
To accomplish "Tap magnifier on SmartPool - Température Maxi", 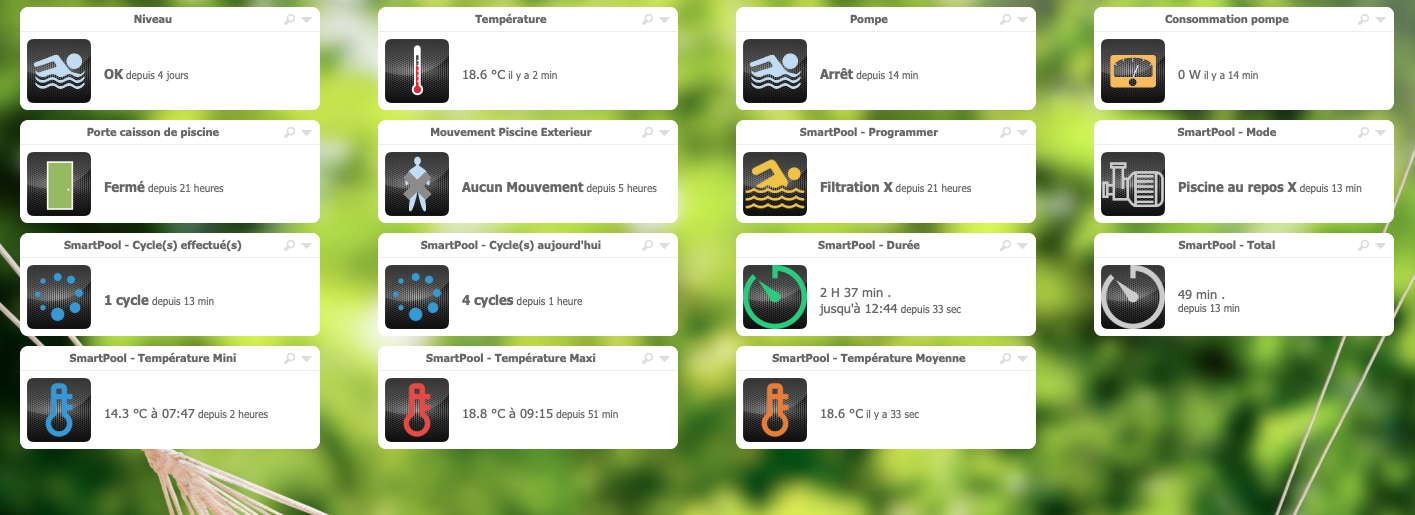I will pyautogui.click(x=648, y=358).
